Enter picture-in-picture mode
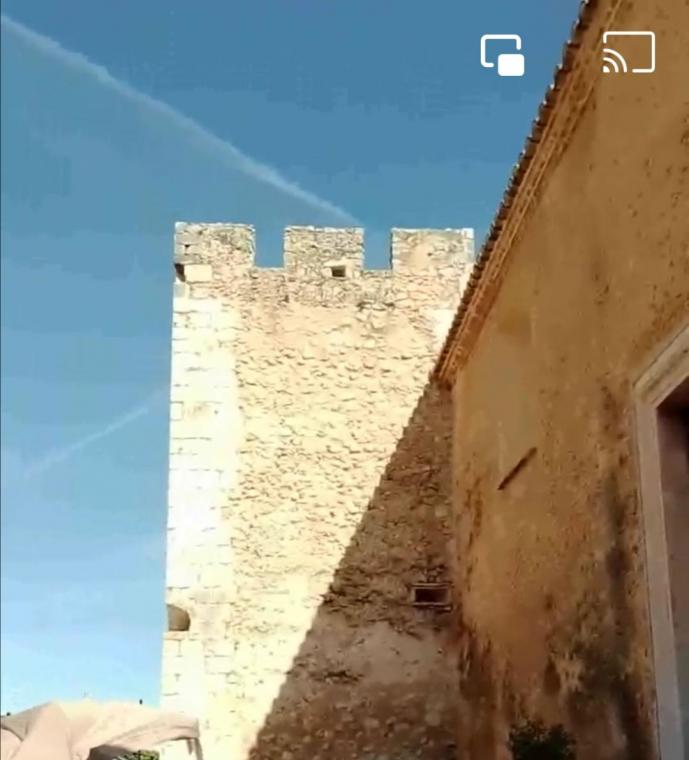This screenshot has height=760, width=689. (502, 54)
